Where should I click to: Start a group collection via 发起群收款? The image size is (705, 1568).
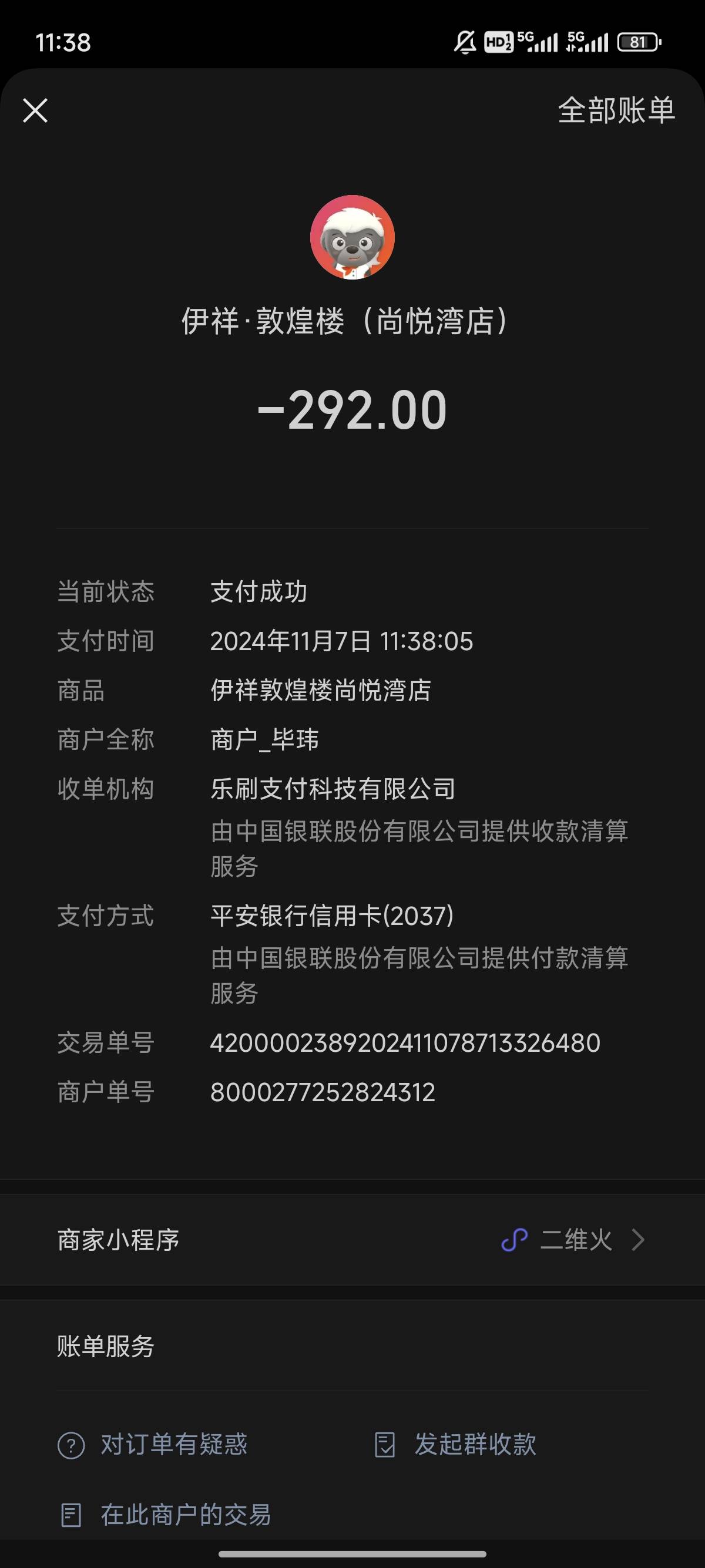455,1445
